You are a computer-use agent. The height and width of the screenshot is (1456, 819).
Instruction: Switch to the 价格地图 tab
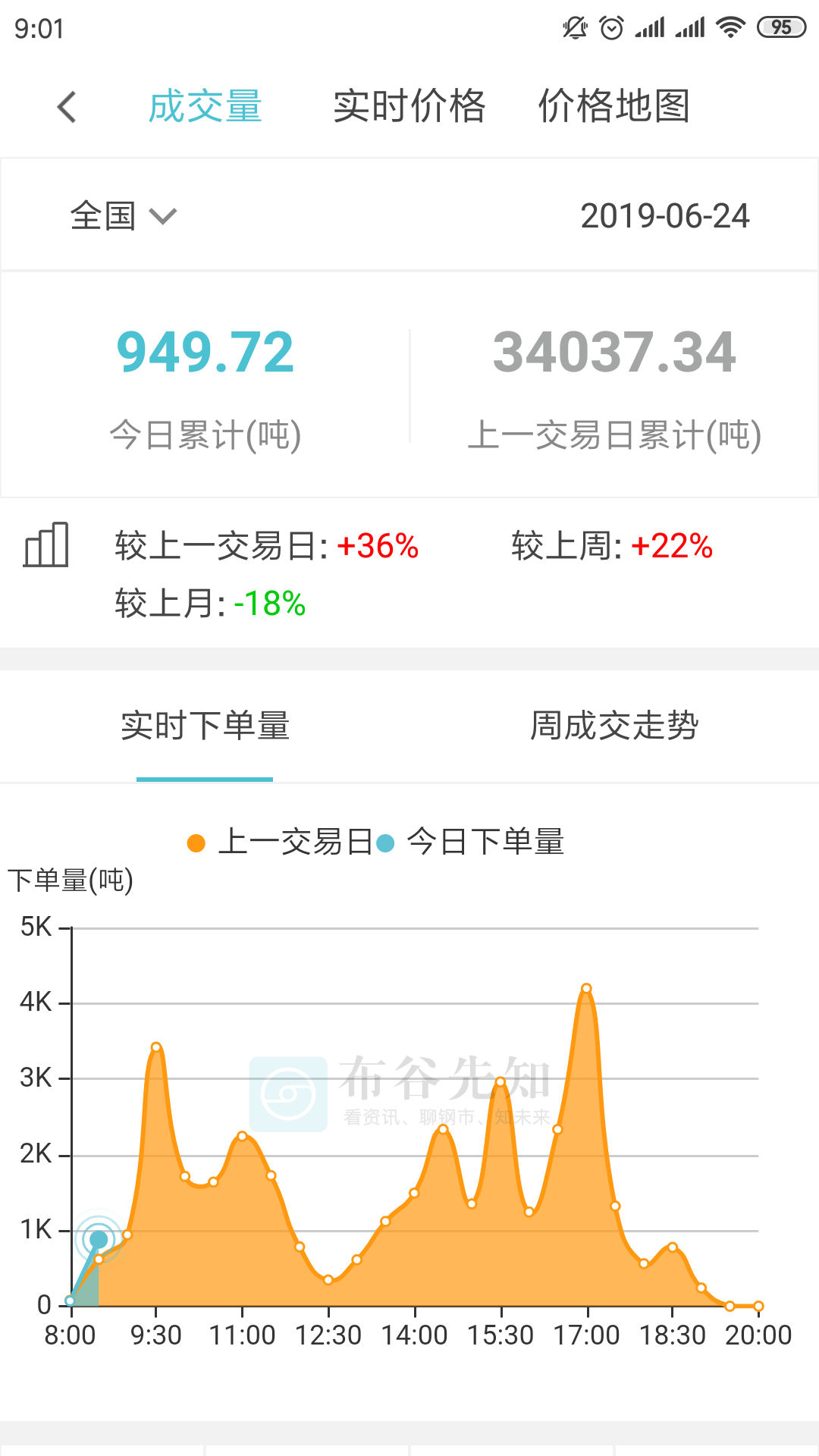[614, 105]
